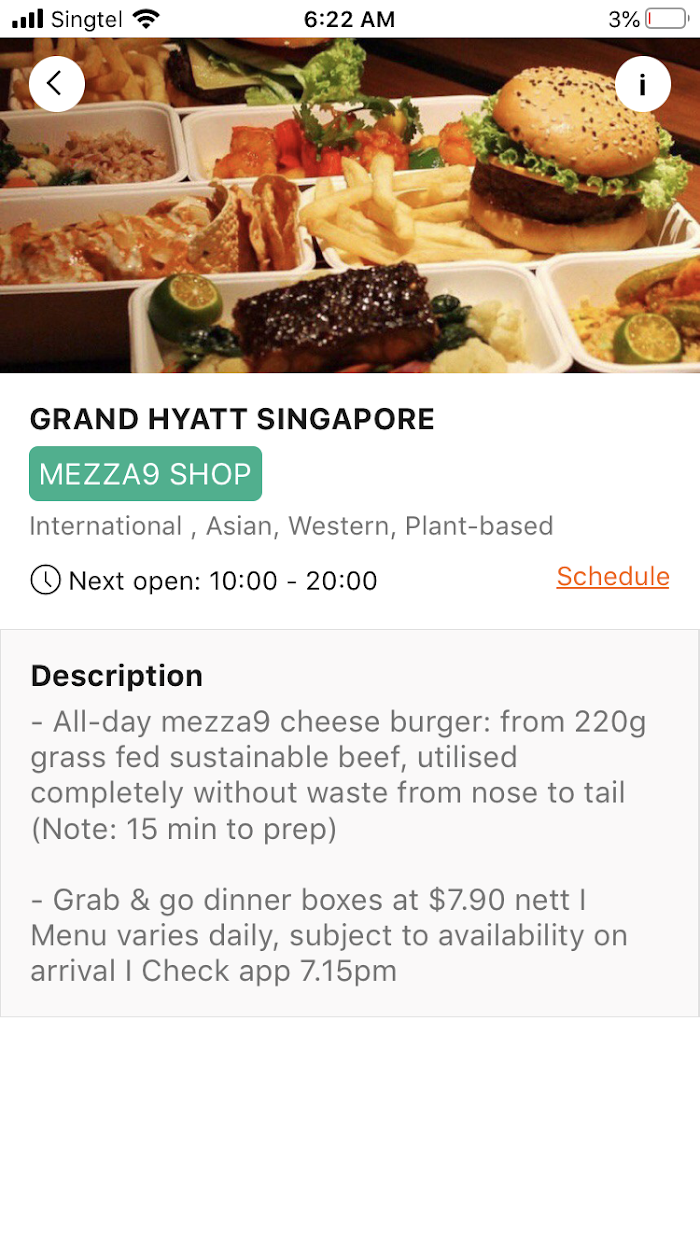Go back using the arrow icon
The image size is (700, 1245).
click(x=57, y=84)
